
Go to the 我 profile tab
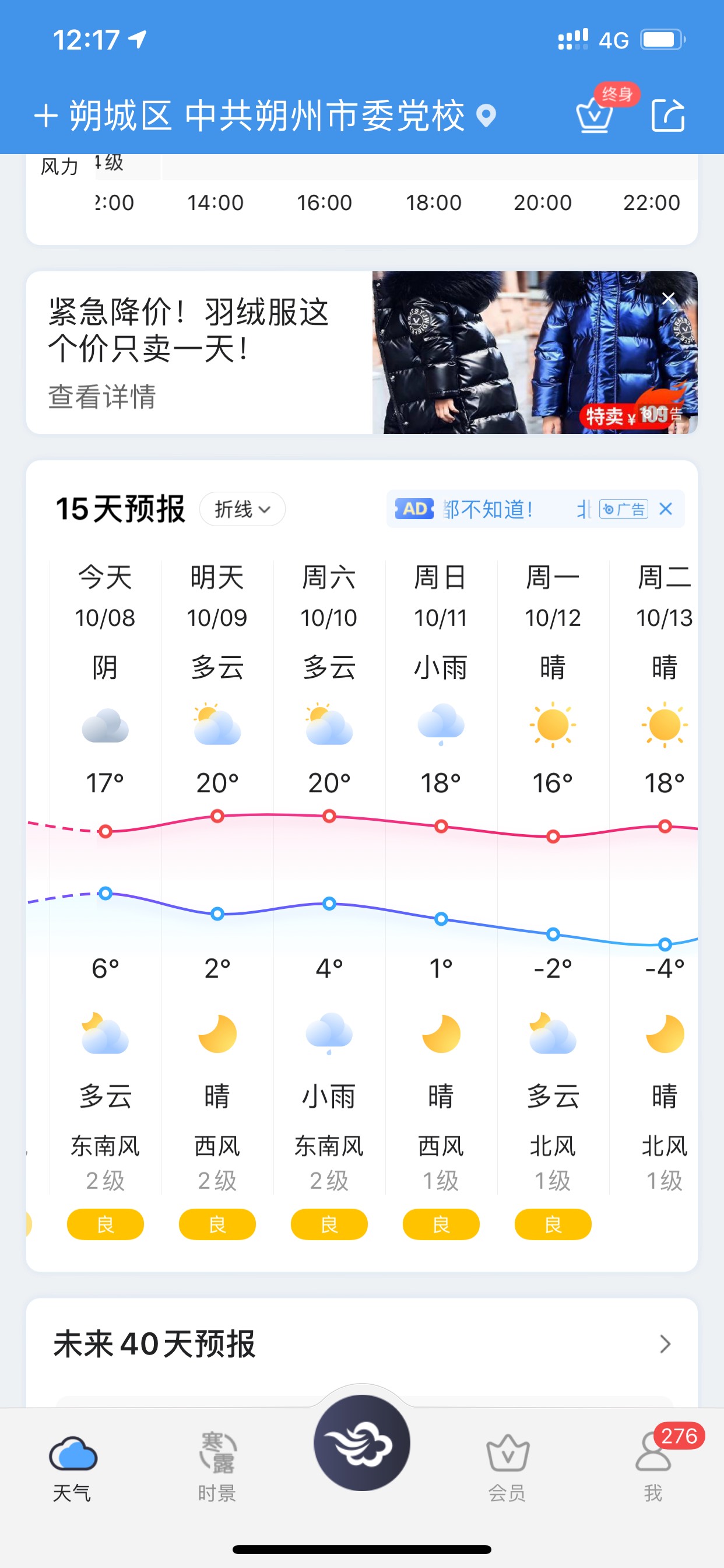[653, 1467]
